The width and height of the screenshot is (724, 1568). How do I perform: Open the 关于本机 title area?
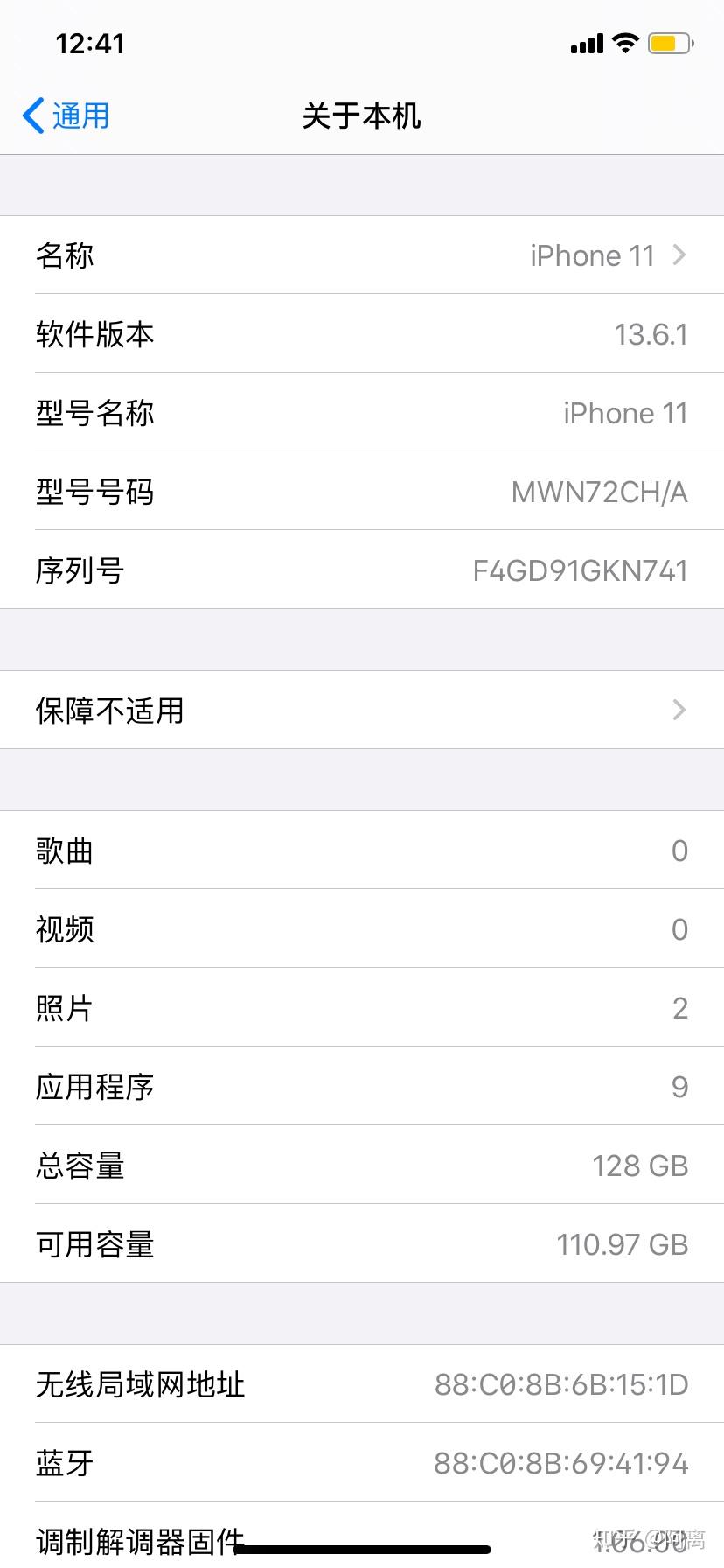pos(362,115)
